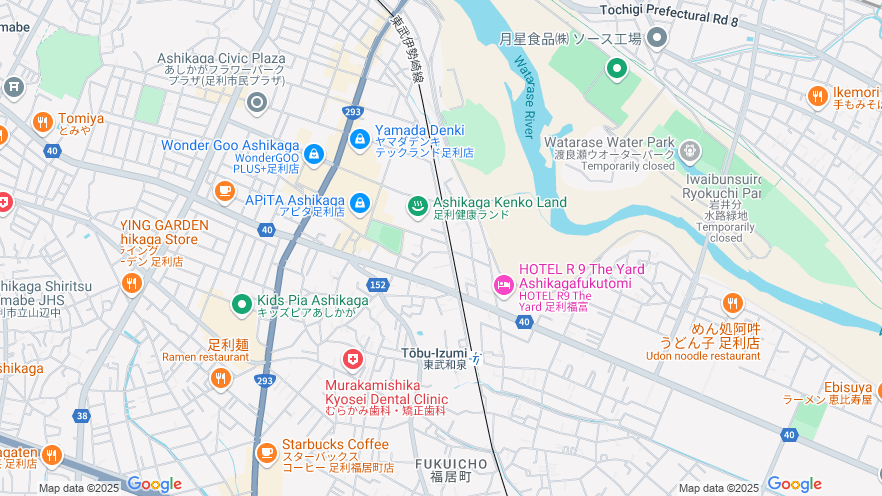The image size is (882, 496).
Task: Open the Kids Pia Ashikaga marker
Action: [x=241, y=303]
